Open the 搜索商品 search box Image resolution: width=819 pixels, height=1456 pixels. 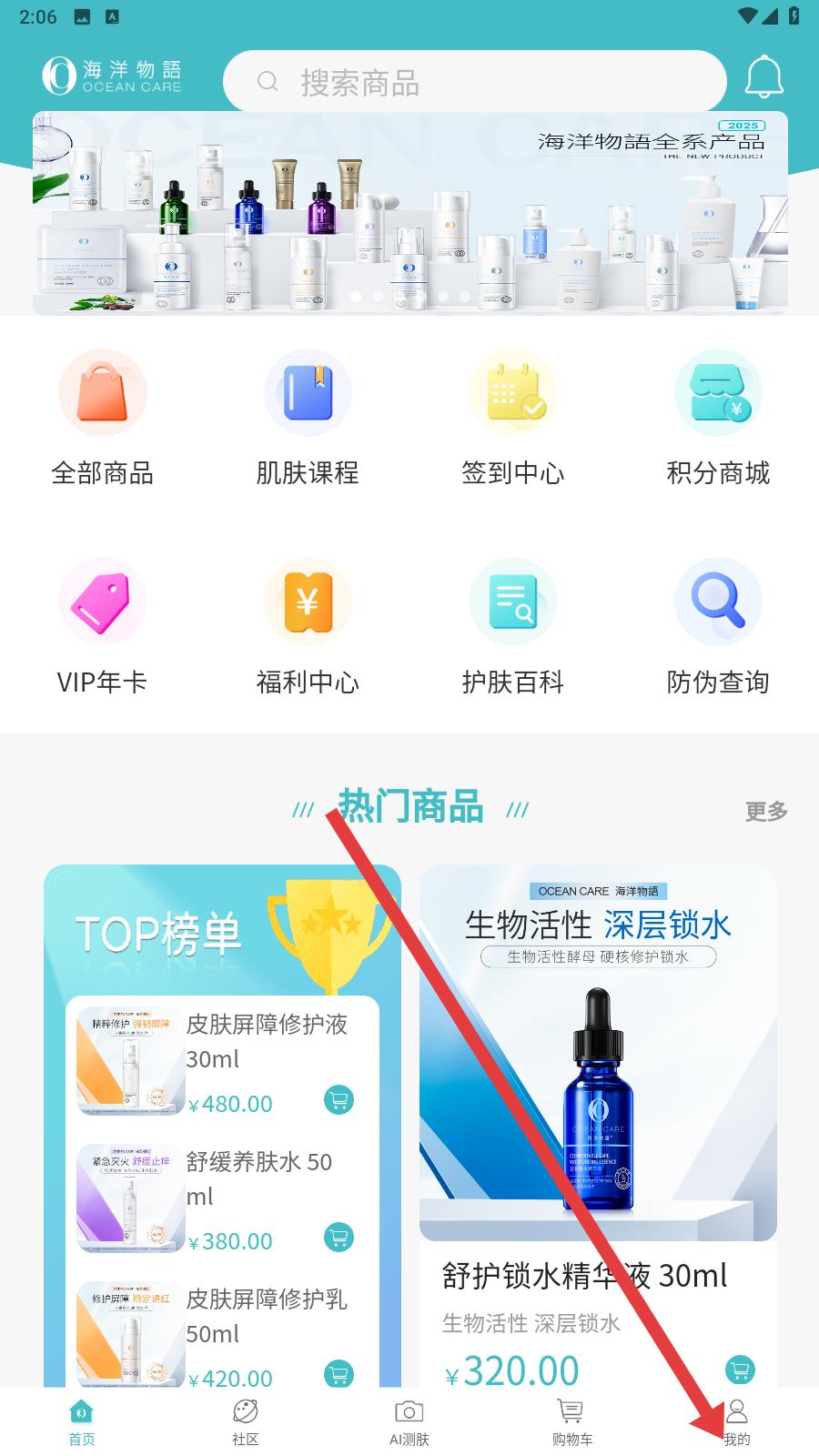pyautogui.click(x=473, y=83)
